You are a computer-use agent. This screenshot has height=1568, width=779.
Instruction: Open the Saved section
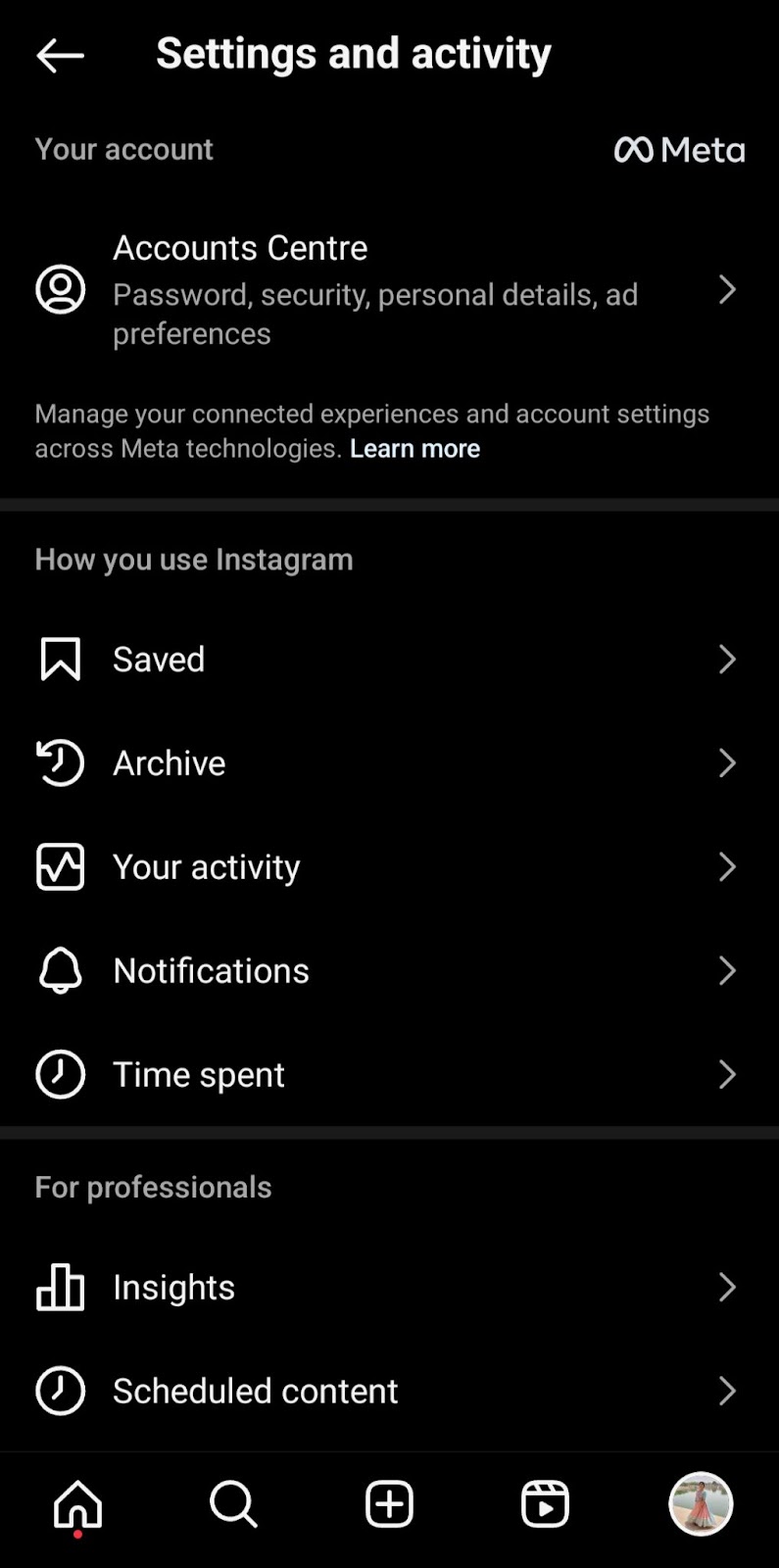click(x=389, y=659)
